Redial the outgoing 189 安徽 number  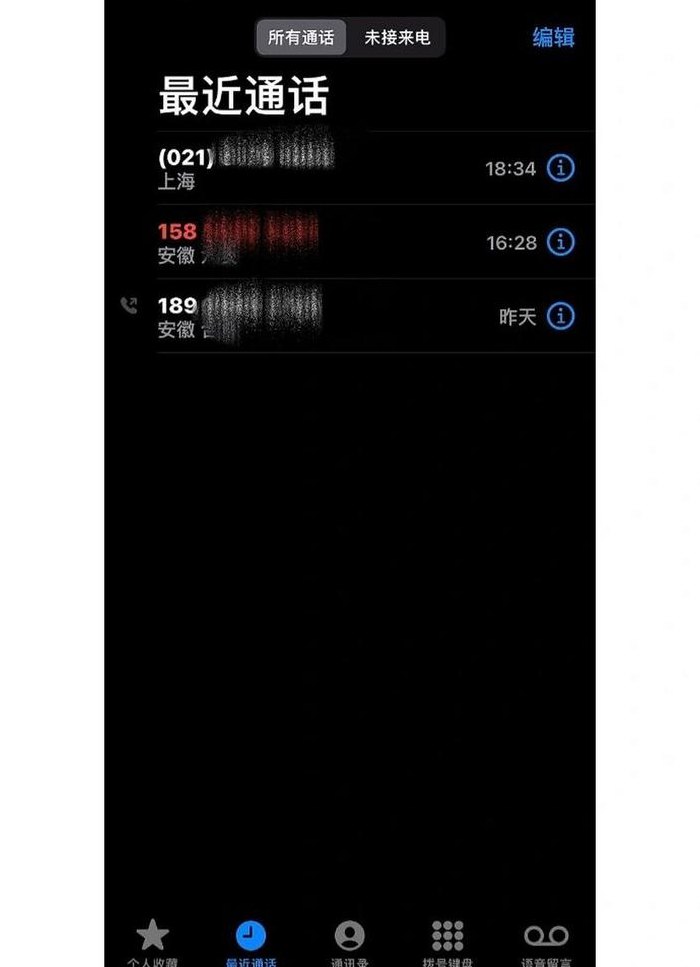300,316
